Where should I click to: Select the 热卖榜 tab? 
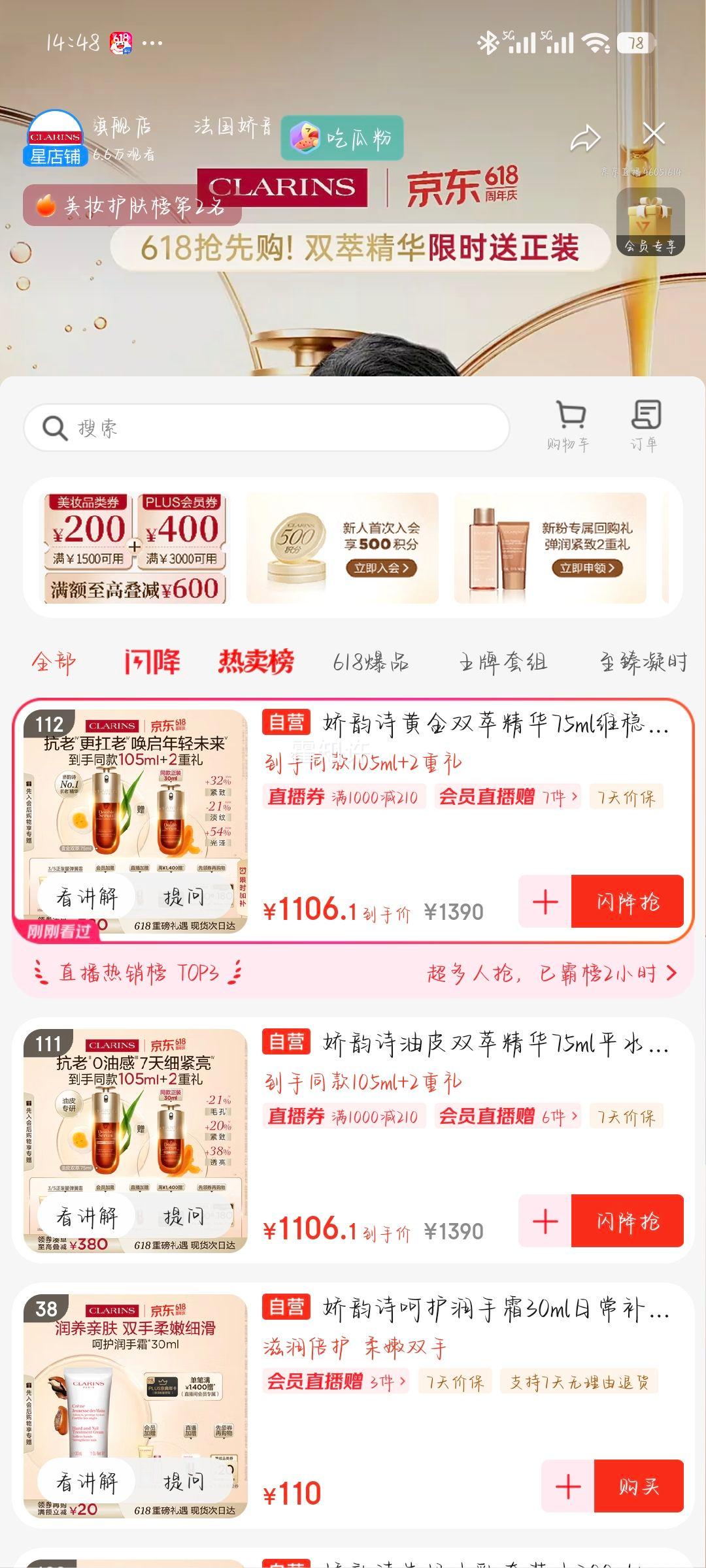256,662
